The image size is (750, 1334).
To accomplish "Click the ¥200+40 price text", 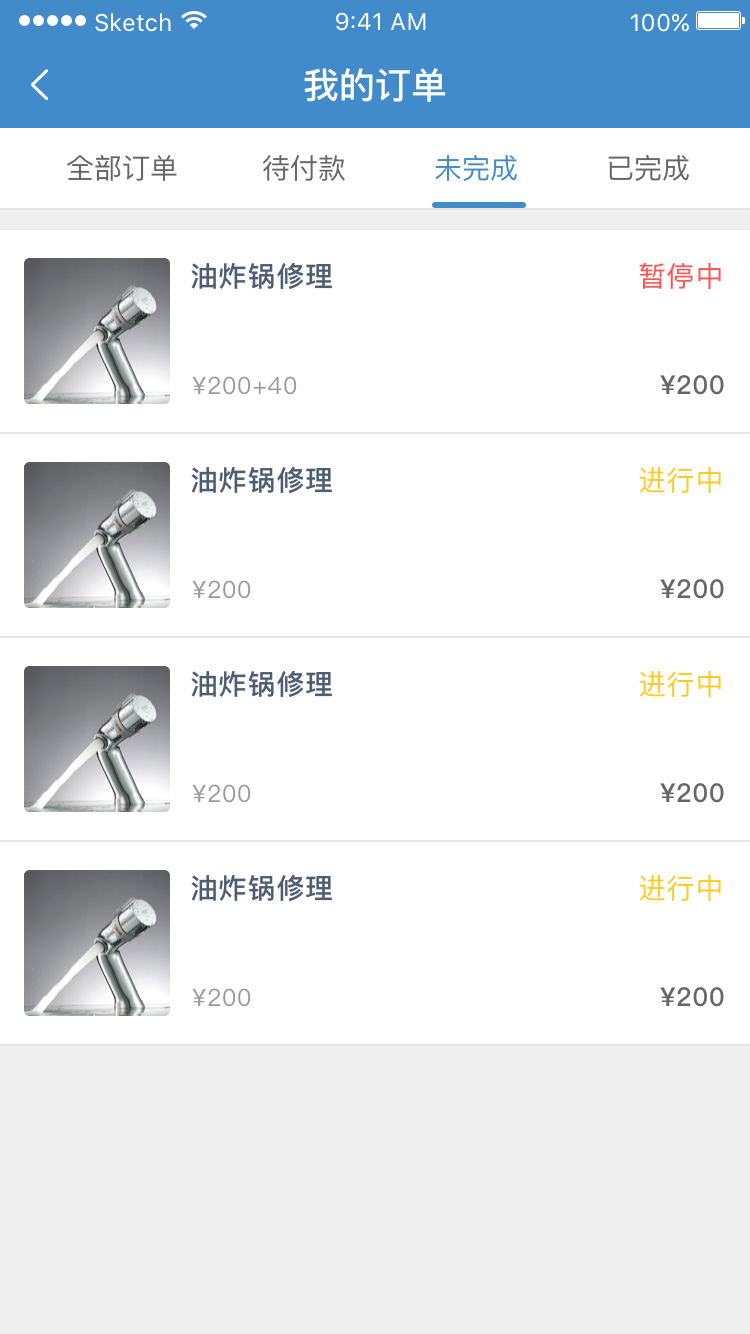I will (245, 385).
